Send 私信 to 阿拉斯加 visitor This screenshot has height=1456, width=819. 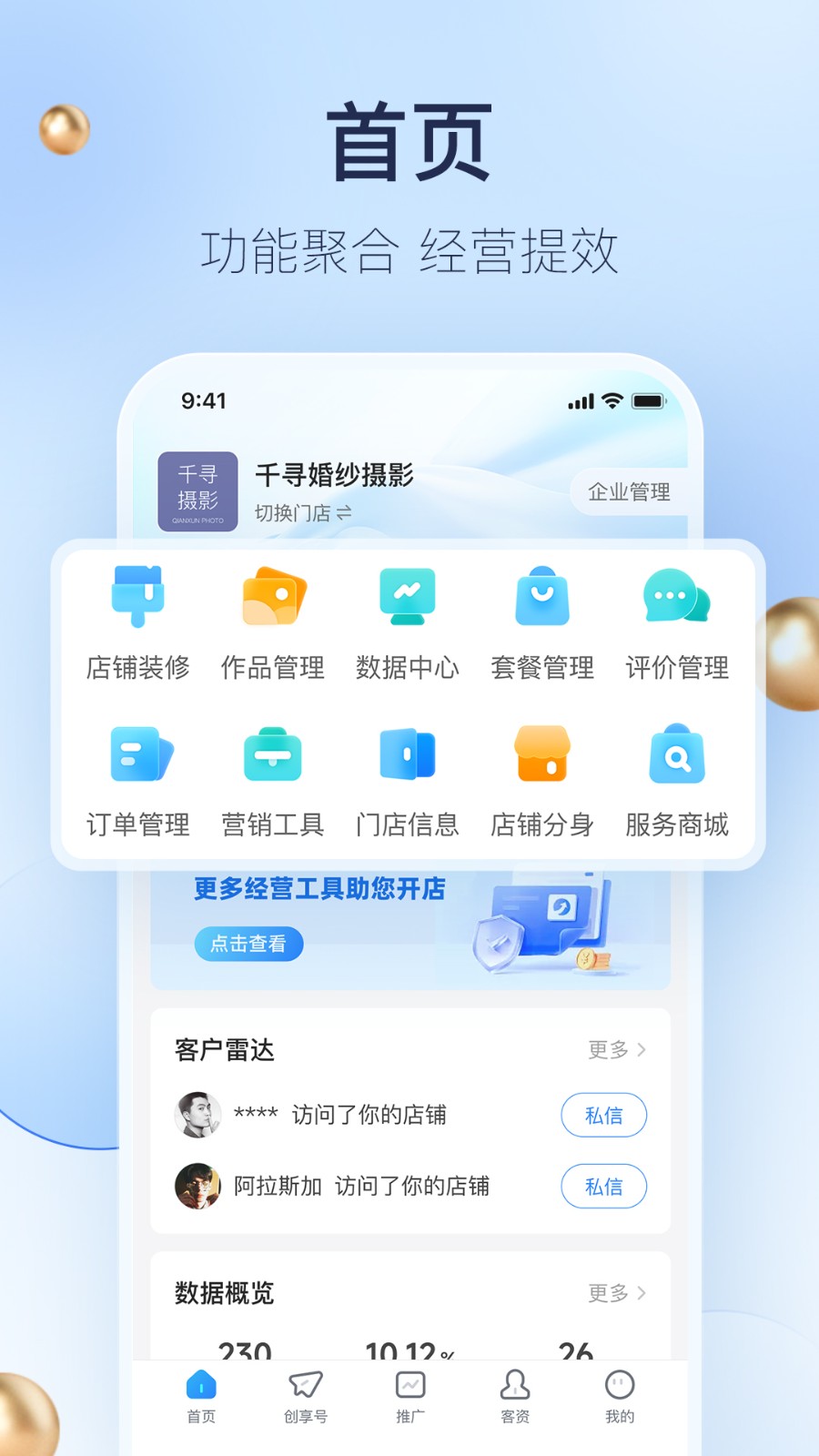603,1187
